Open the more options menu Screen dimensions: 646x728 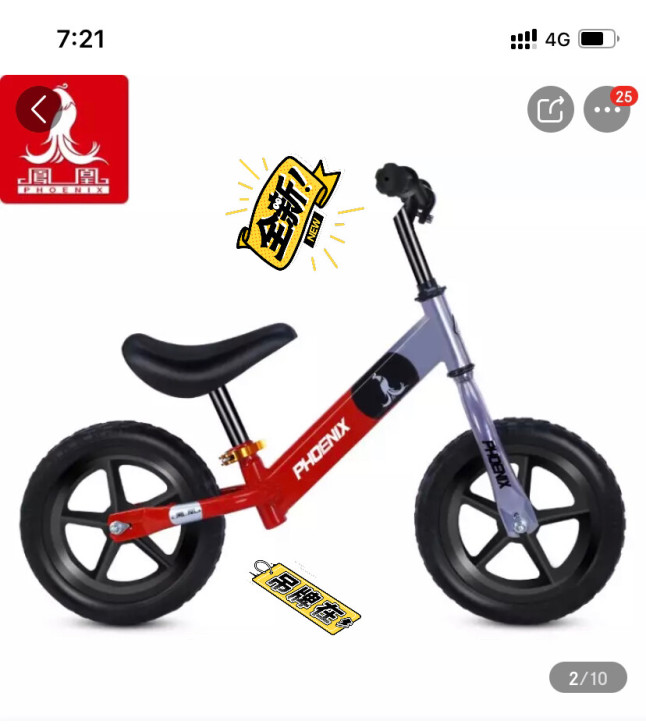tap(606, 110)
